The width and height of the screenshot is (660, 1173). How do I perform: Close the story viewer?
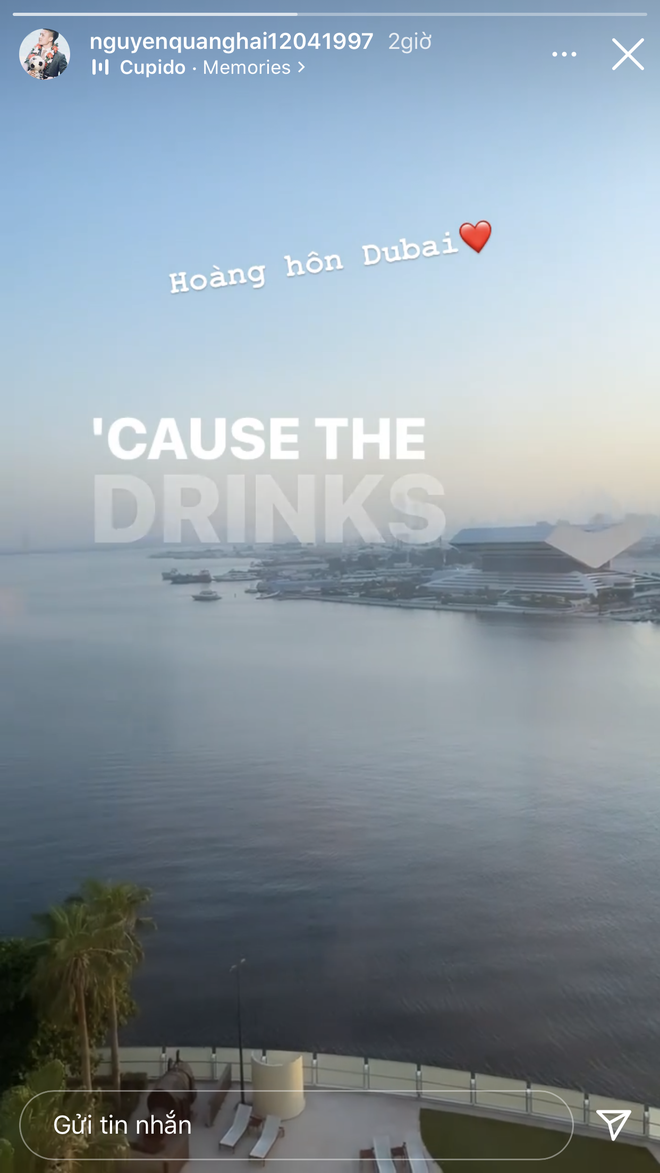coord(627,54)
